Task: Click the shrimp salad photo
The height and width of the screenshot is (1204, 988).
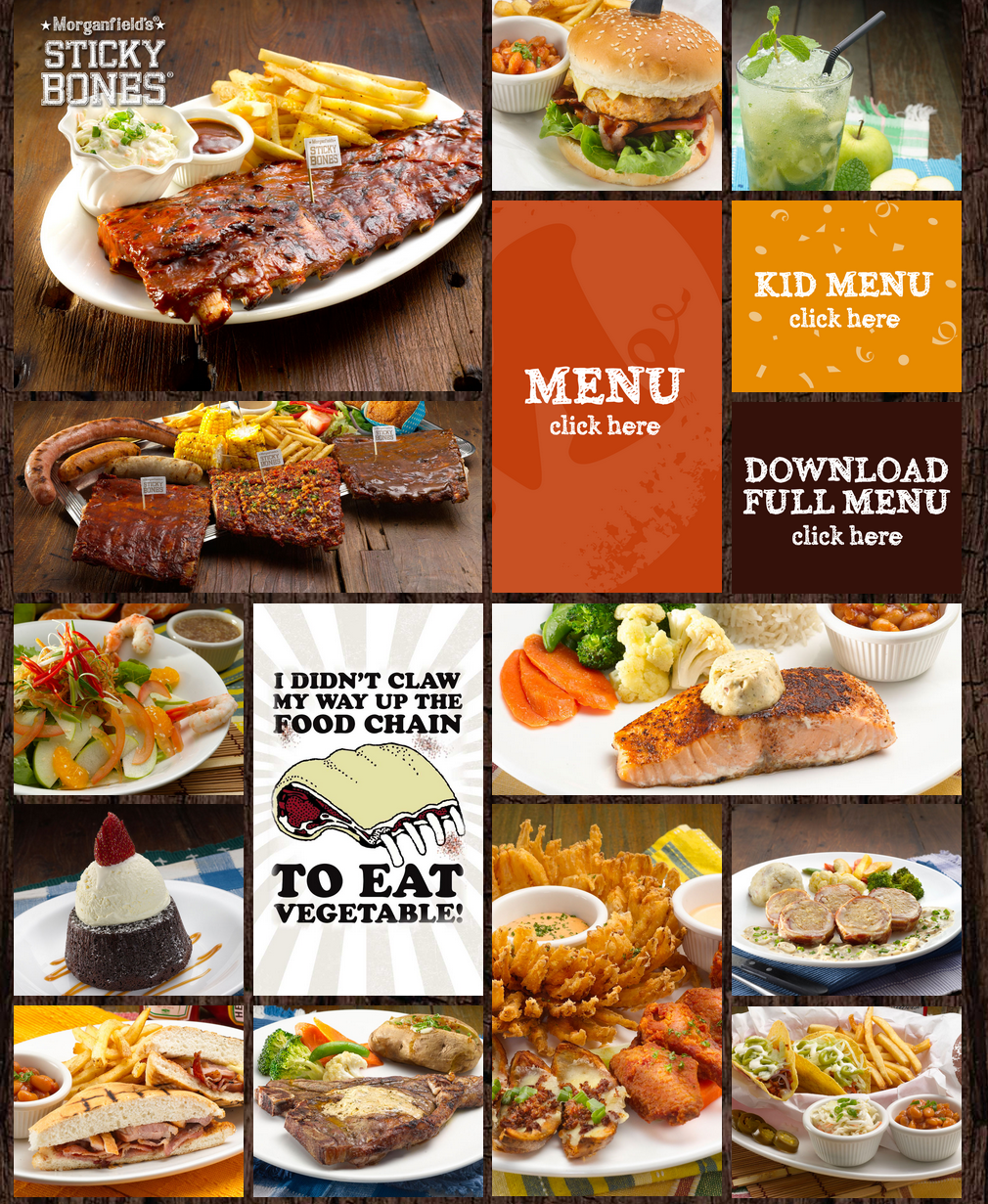Action: 127,699
